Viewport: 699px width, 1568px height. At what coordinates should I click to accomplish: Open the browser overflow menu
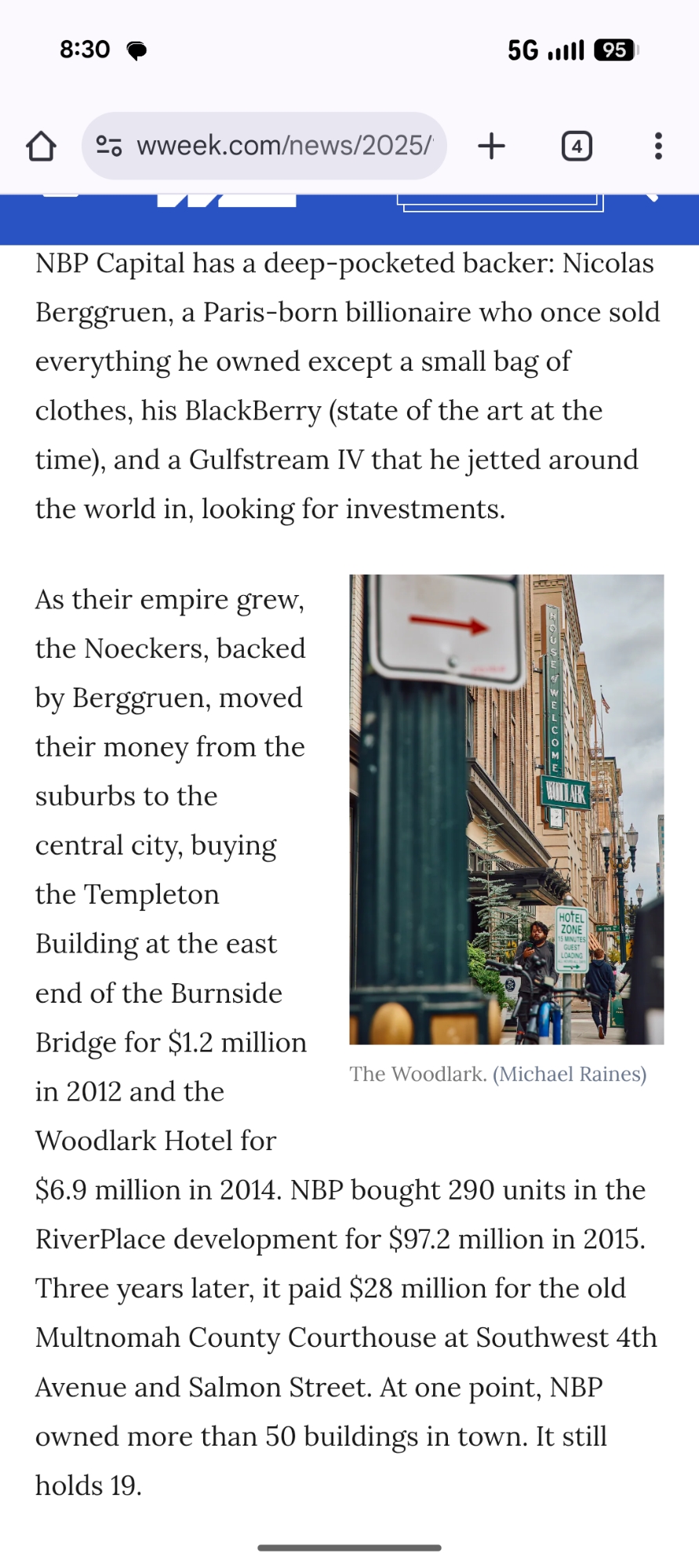coord(657,146)
